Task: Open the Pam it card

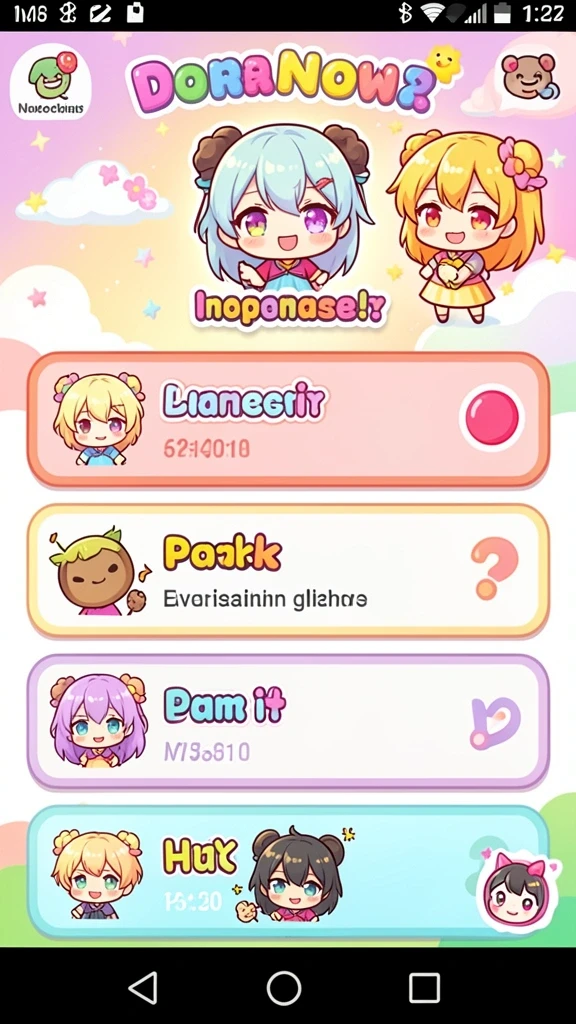Action: (288, 722)
